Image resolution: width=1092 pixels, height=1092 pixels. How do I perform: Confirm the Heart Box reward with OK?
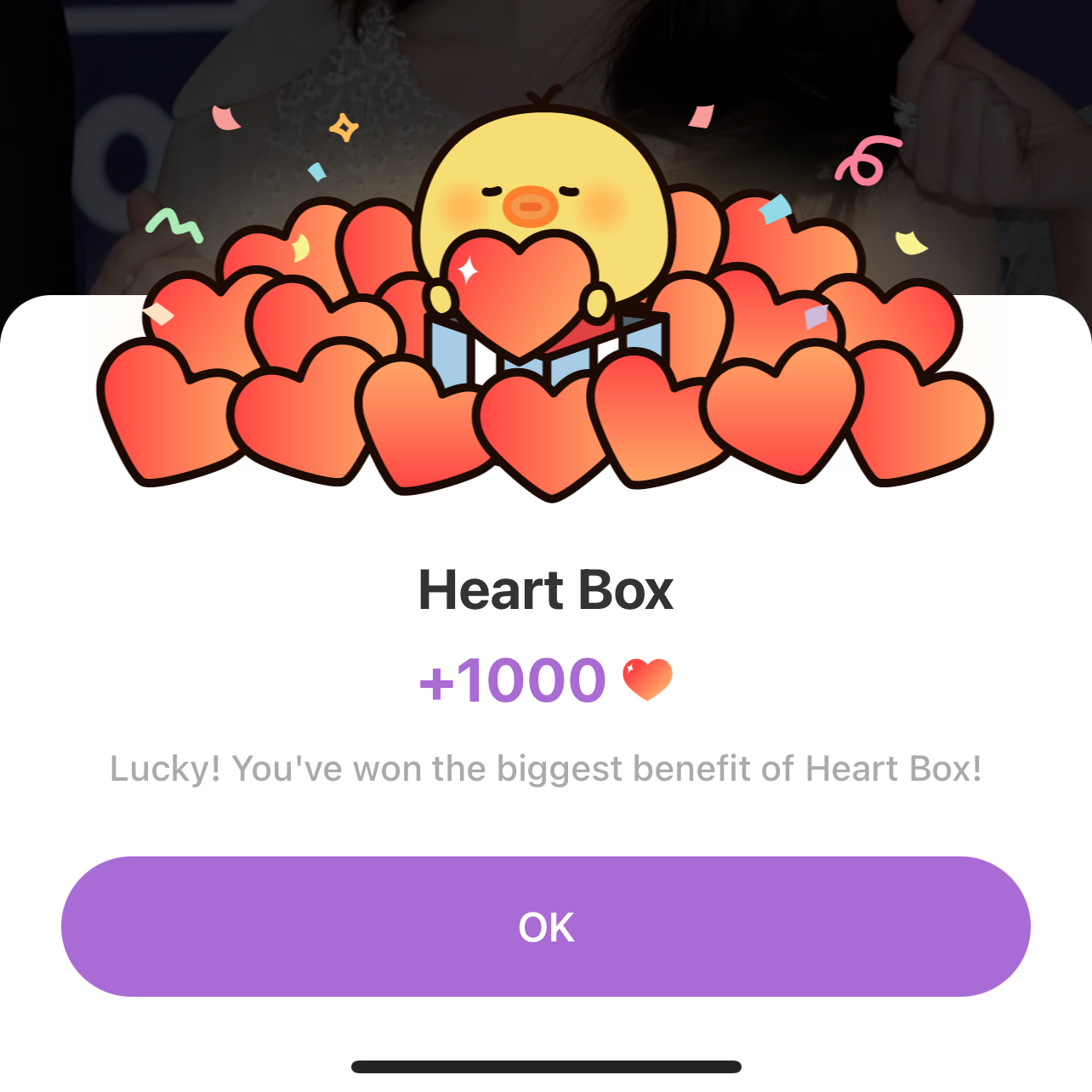545,926
